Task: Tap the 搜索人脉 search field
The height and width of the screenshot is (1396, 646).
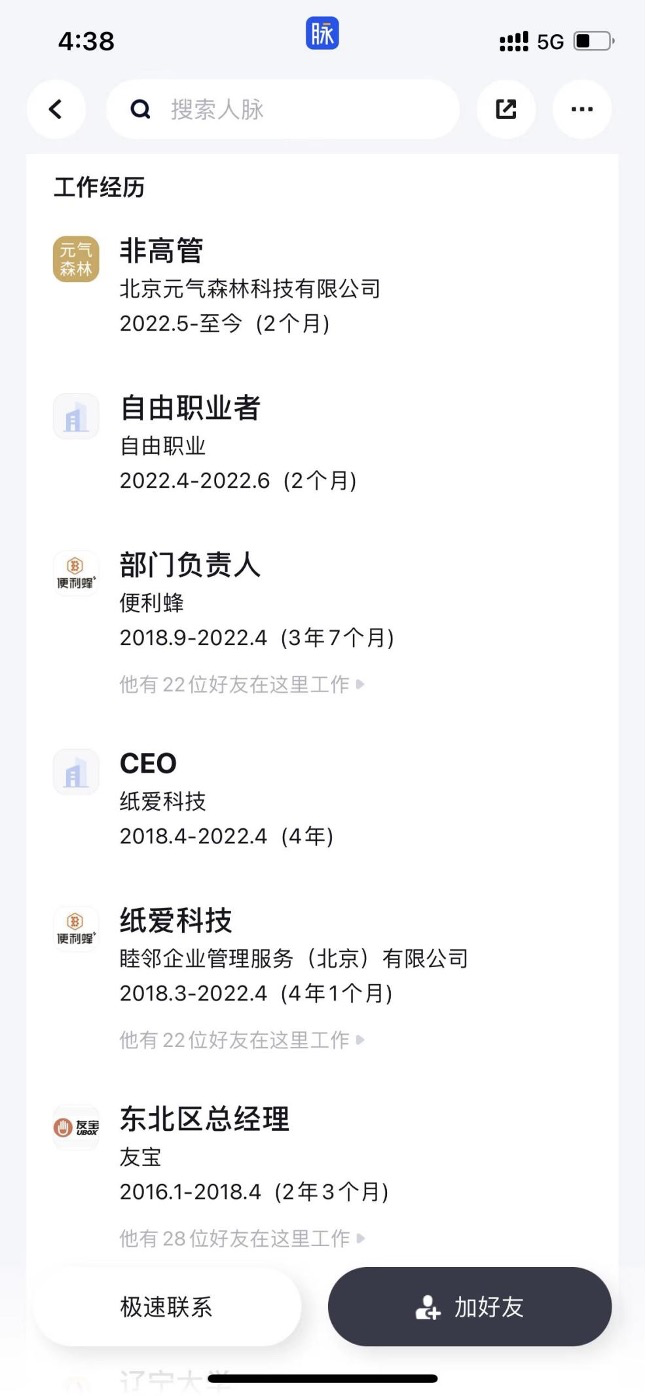Action: [x=282, y=109]
